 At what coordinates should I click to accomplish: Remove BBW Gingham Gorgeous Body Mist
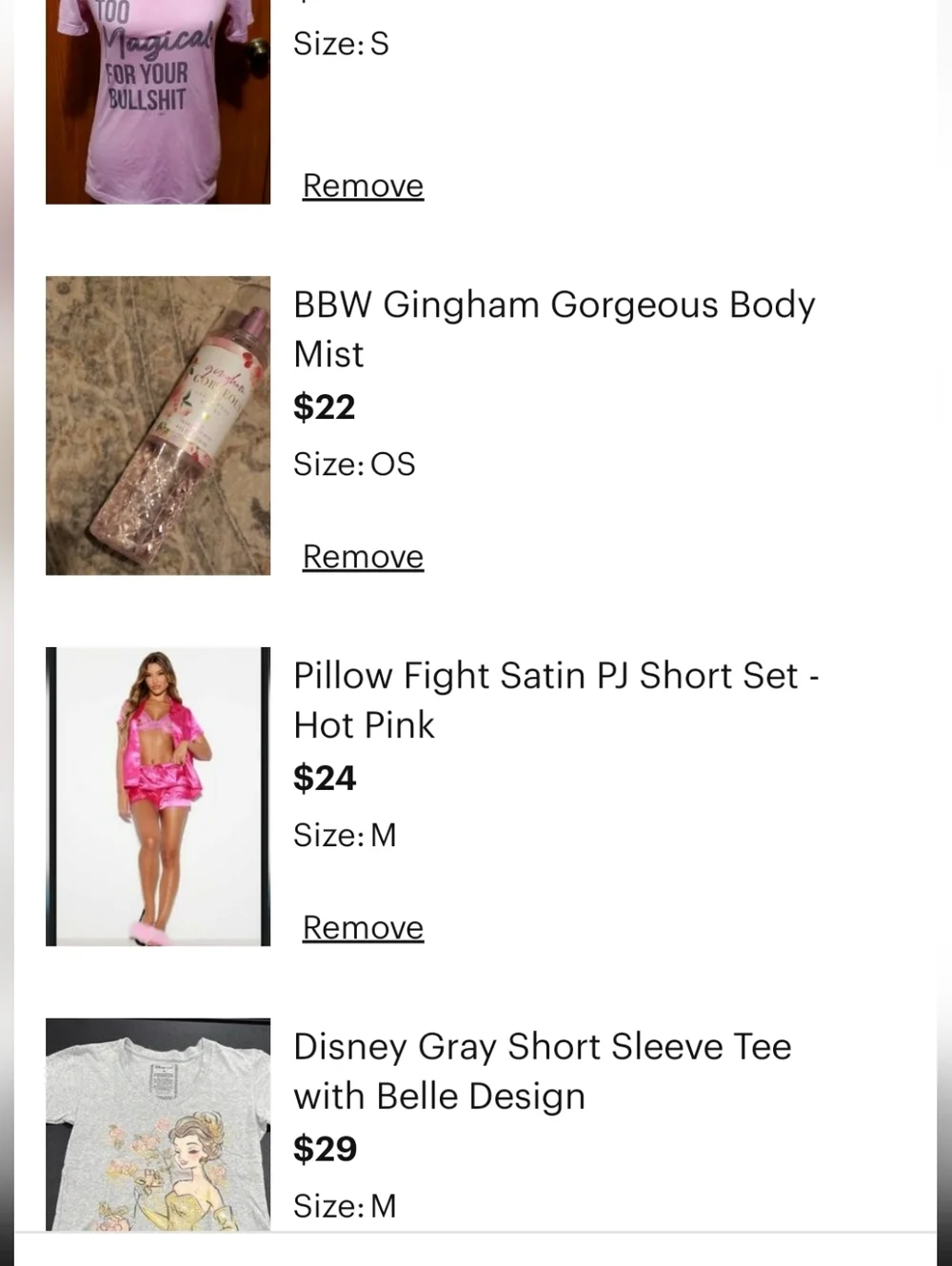point(363,557)
